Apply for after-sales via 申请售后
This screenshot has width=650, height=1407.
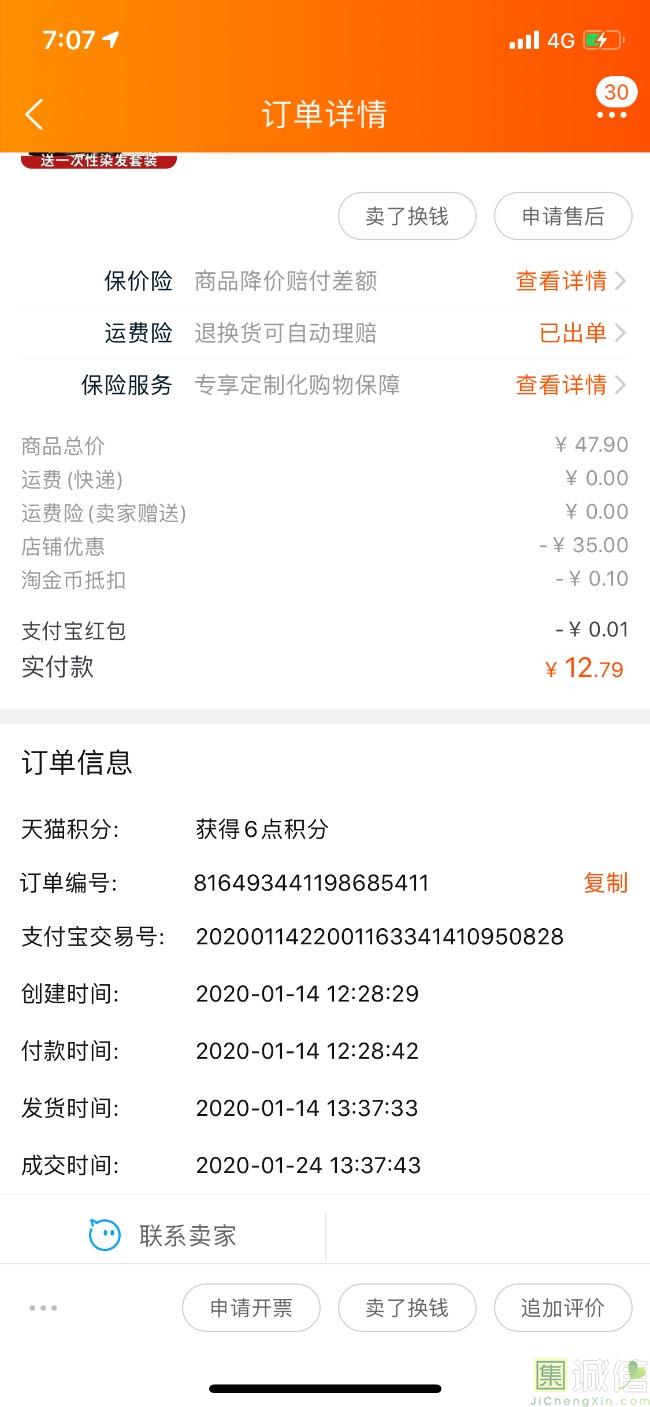pyautogui.click(x=563, y=216)
